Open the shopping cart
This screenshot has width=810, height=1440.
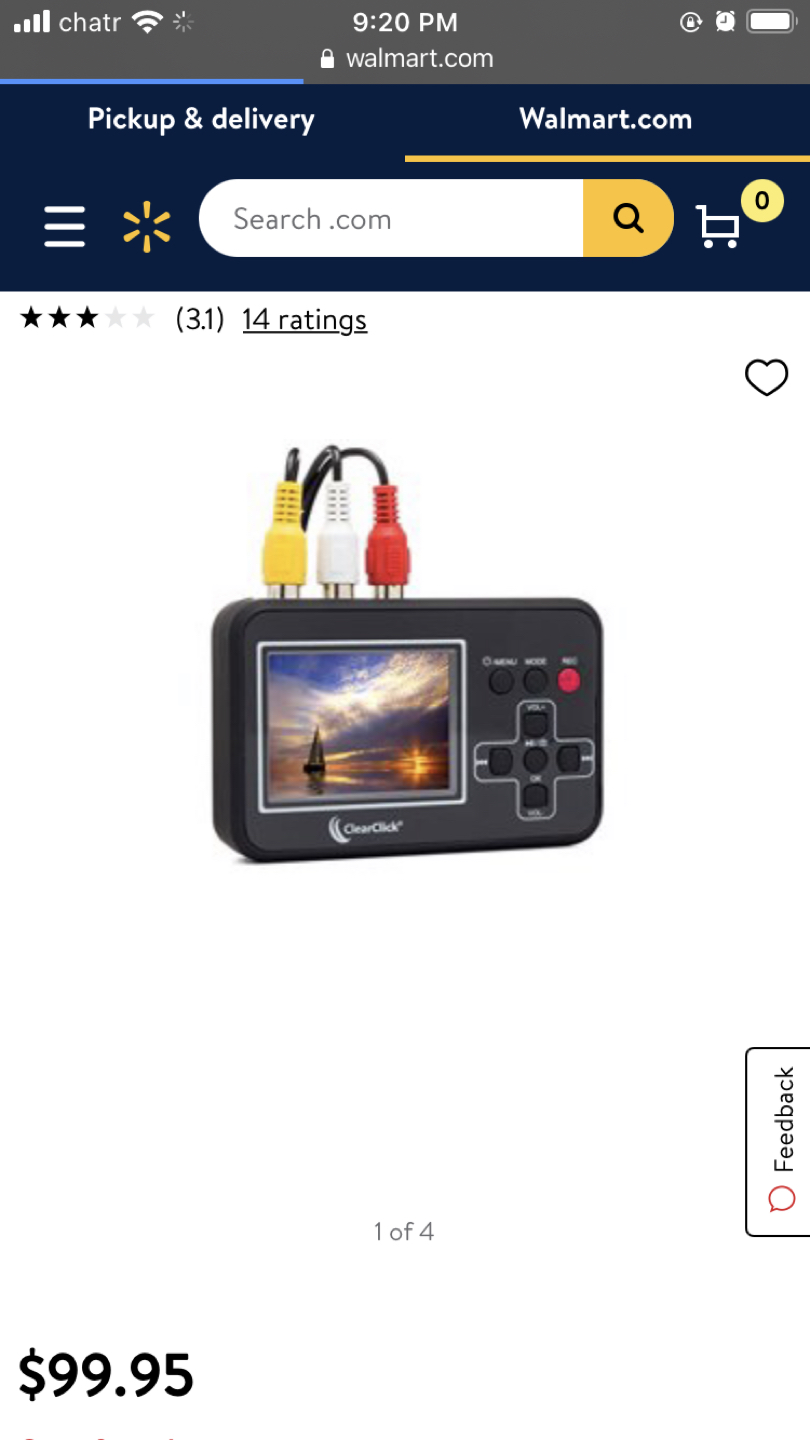click(718, 225)
